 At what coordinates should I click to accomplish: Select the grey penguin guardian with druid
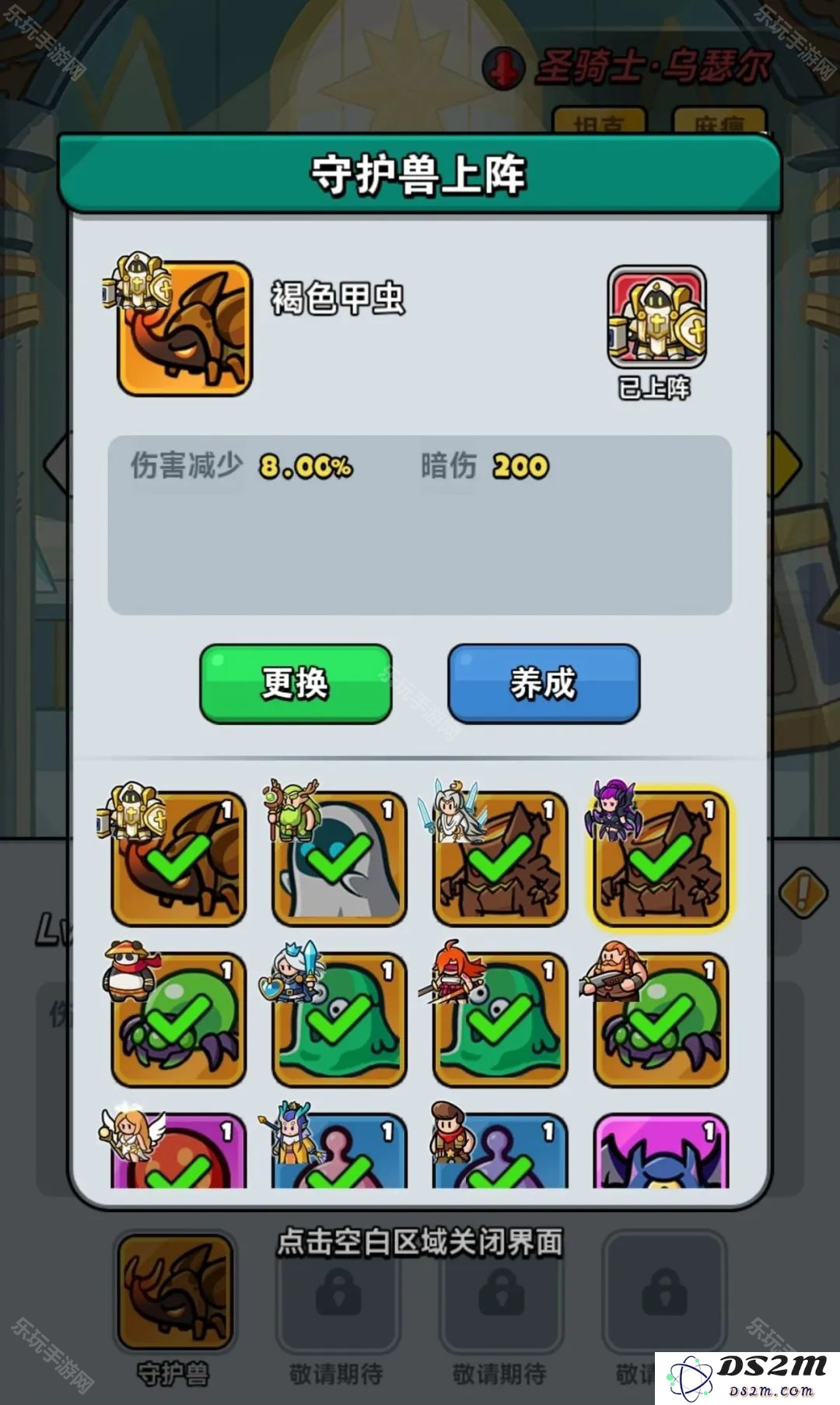tap(339, 858)
